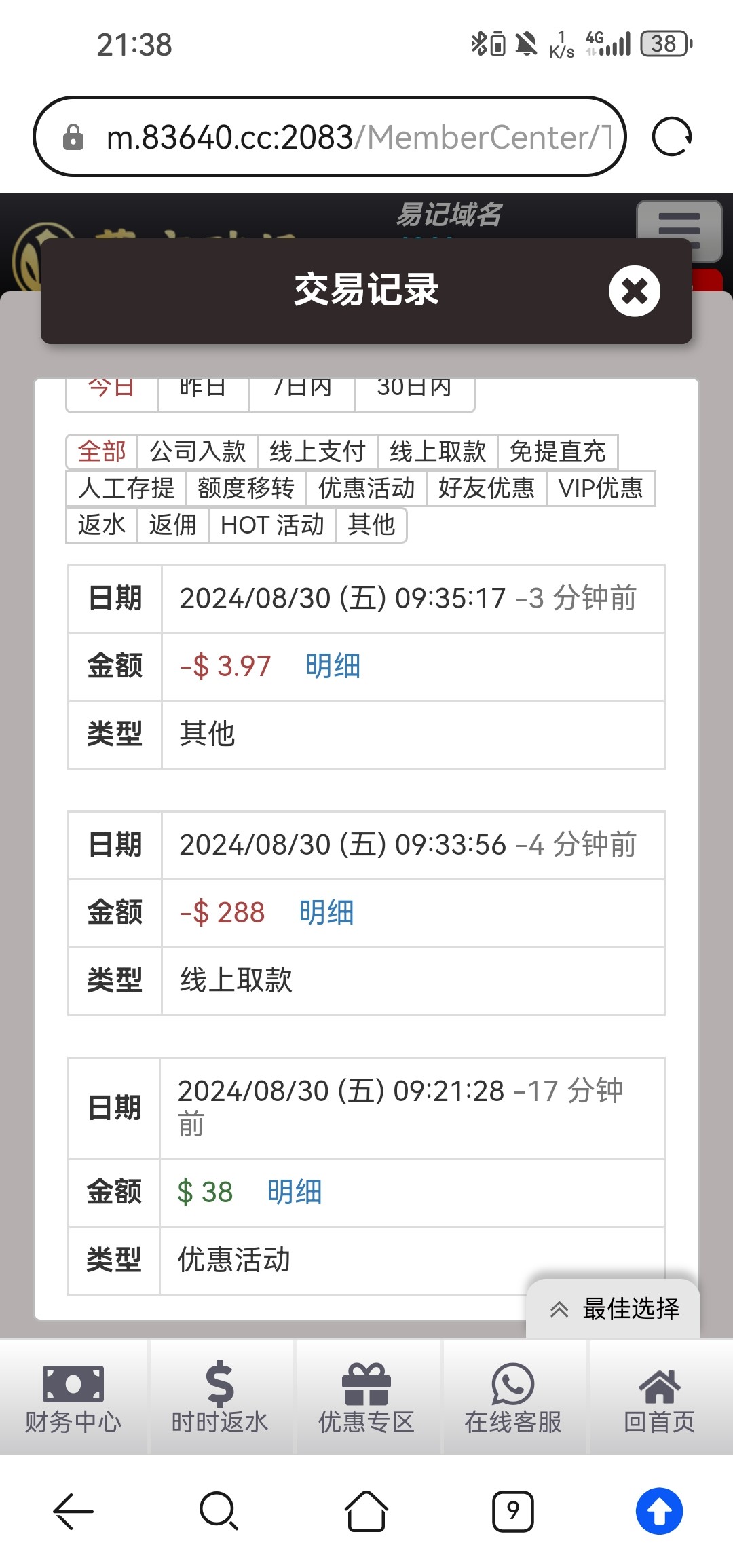Choose the 额度移转 category
Screen dimensions: 733x1568
point(246,488)
